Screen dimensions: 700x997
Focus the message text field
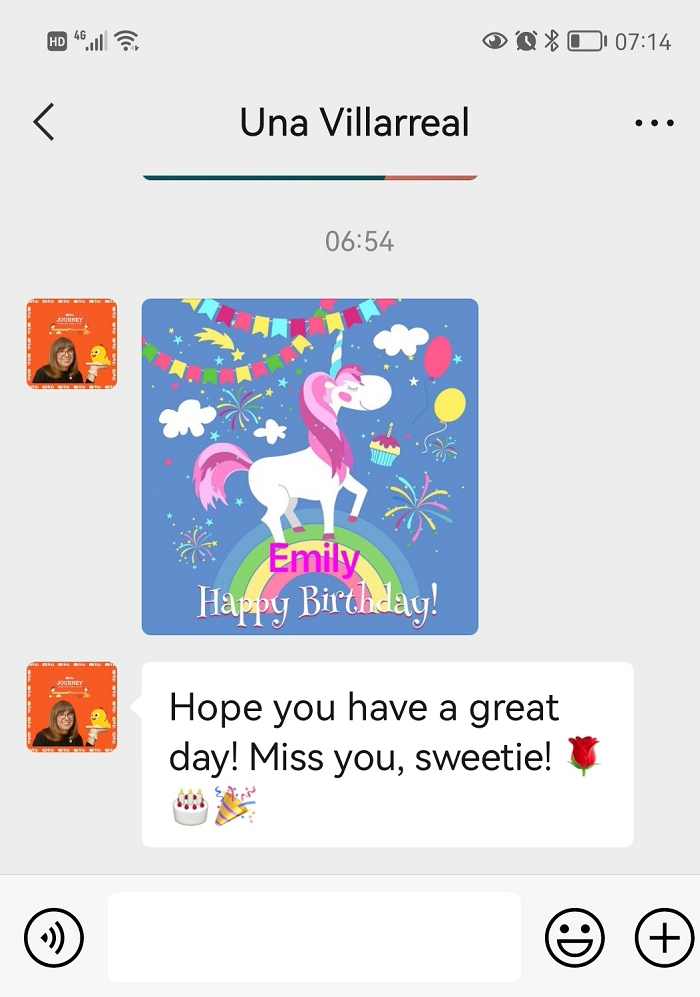click(x=314, y=937)
